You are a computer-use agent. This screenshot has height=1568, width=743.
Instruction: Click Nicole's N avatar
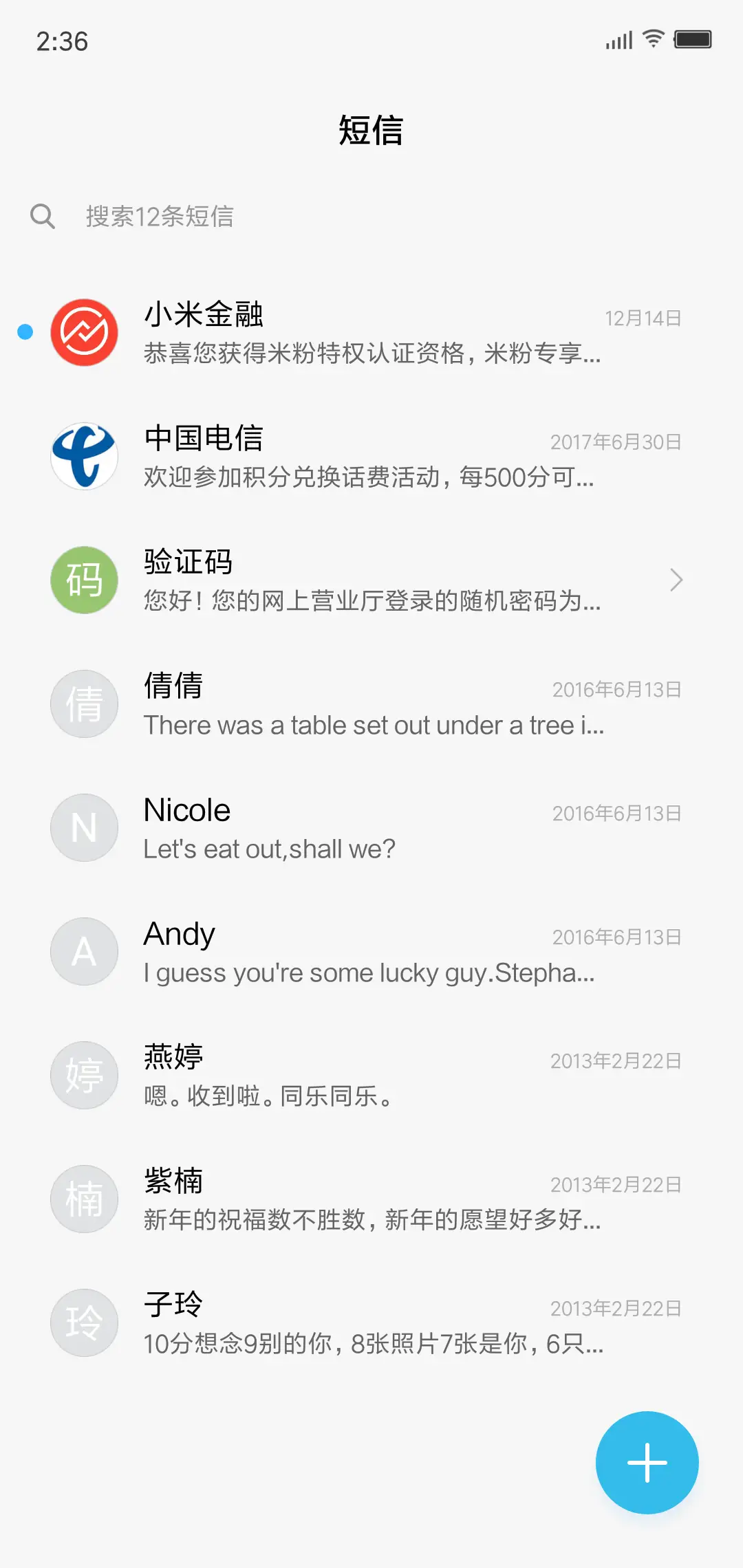coord(84,827)
